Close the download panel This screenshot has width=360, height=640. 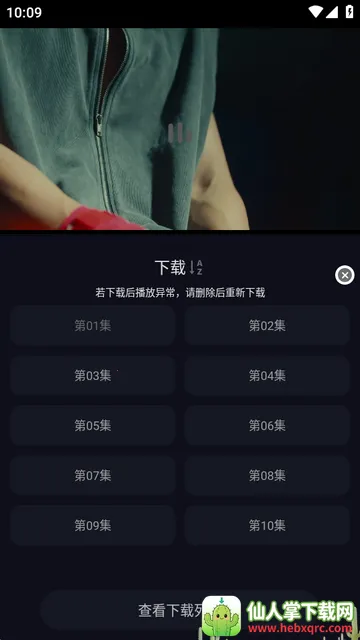(344, 275)
